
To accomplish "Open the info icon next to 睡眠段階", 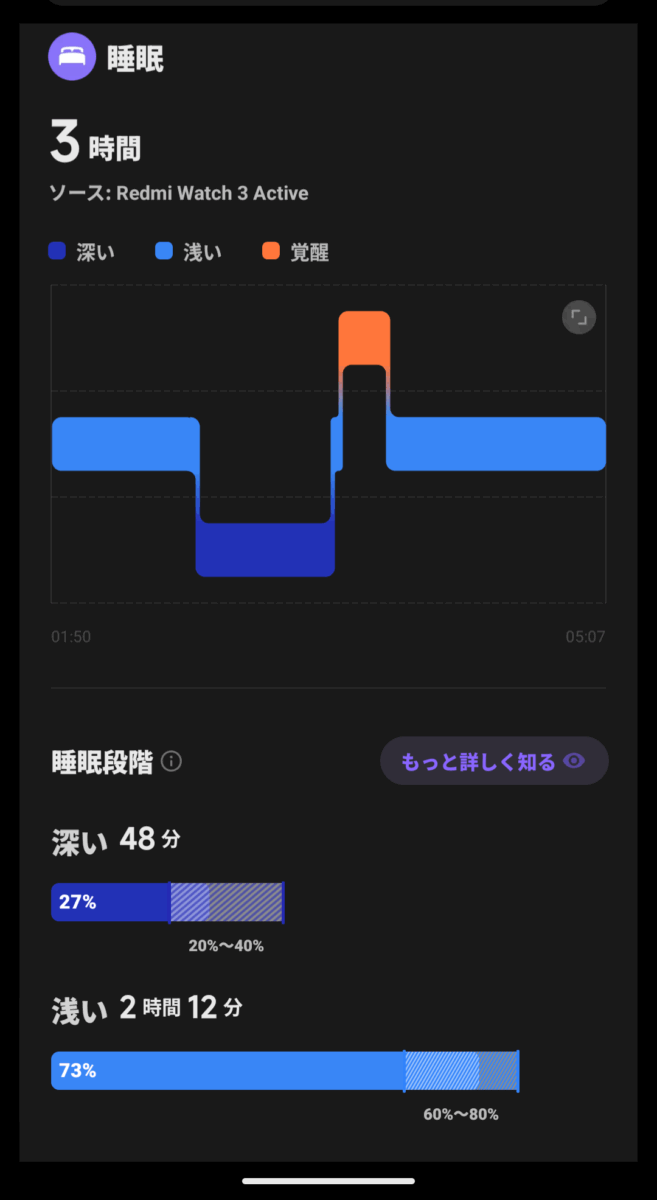I will coord(171,762).
